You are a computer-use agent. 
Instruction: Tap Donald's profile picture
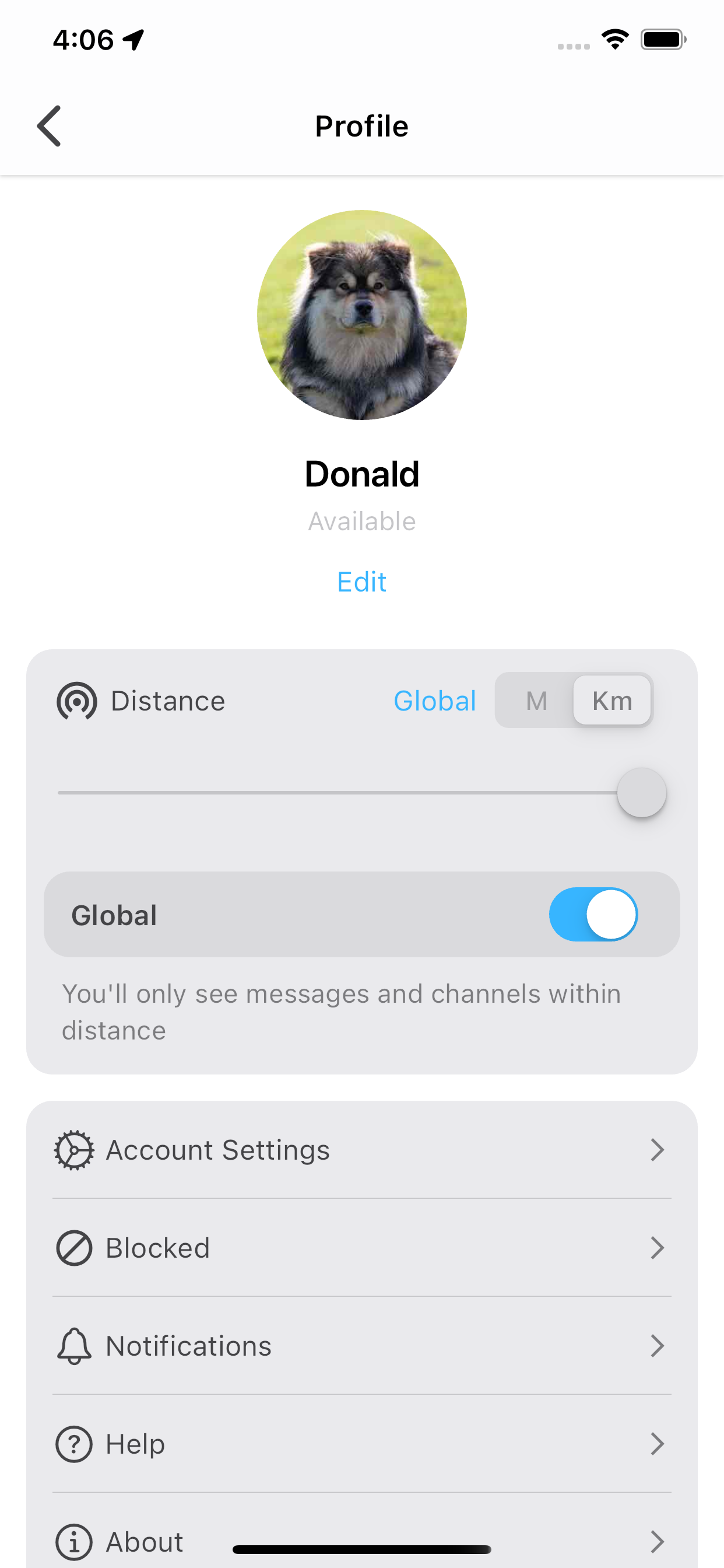(361, 314)
